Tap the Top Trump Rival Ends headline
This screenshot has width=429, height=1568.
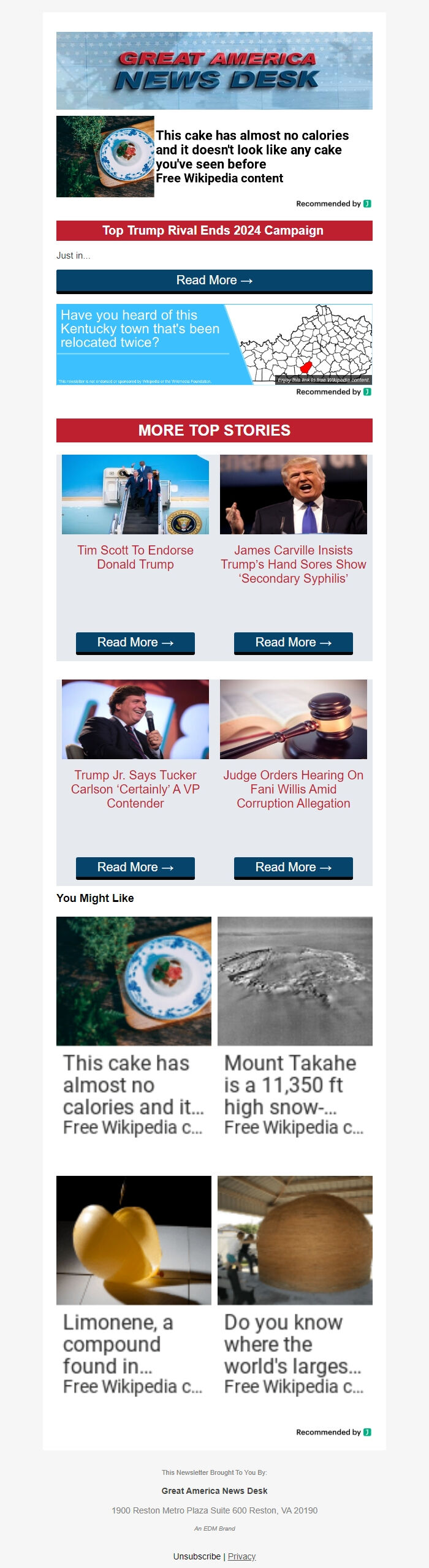pos(213,231)
